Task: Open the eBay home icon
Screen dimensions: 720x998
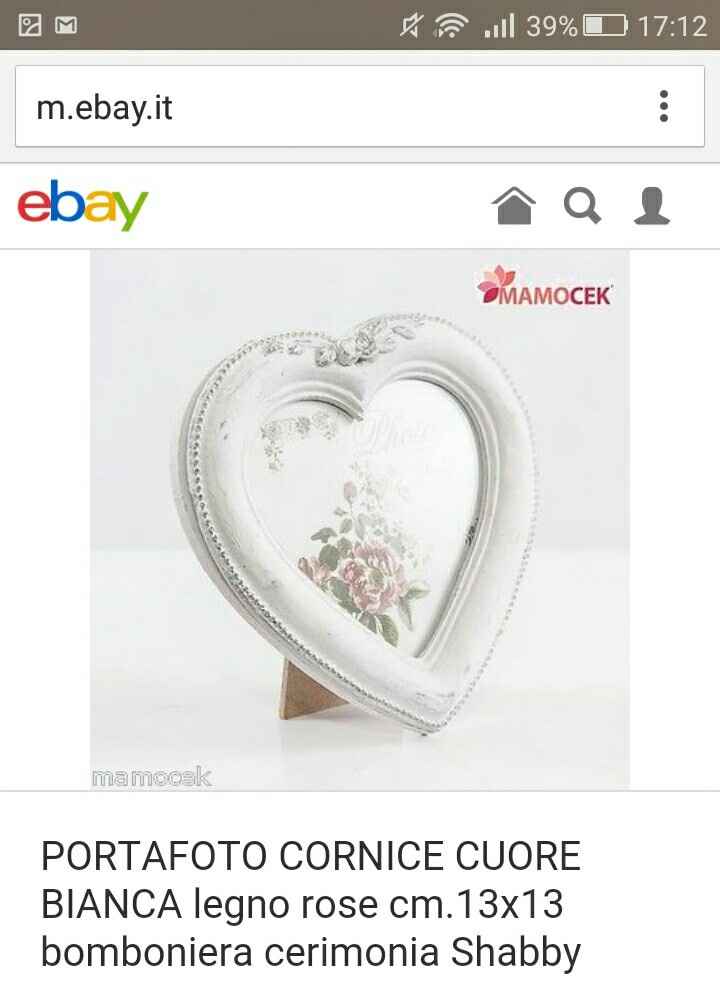Action: point(515,206)
